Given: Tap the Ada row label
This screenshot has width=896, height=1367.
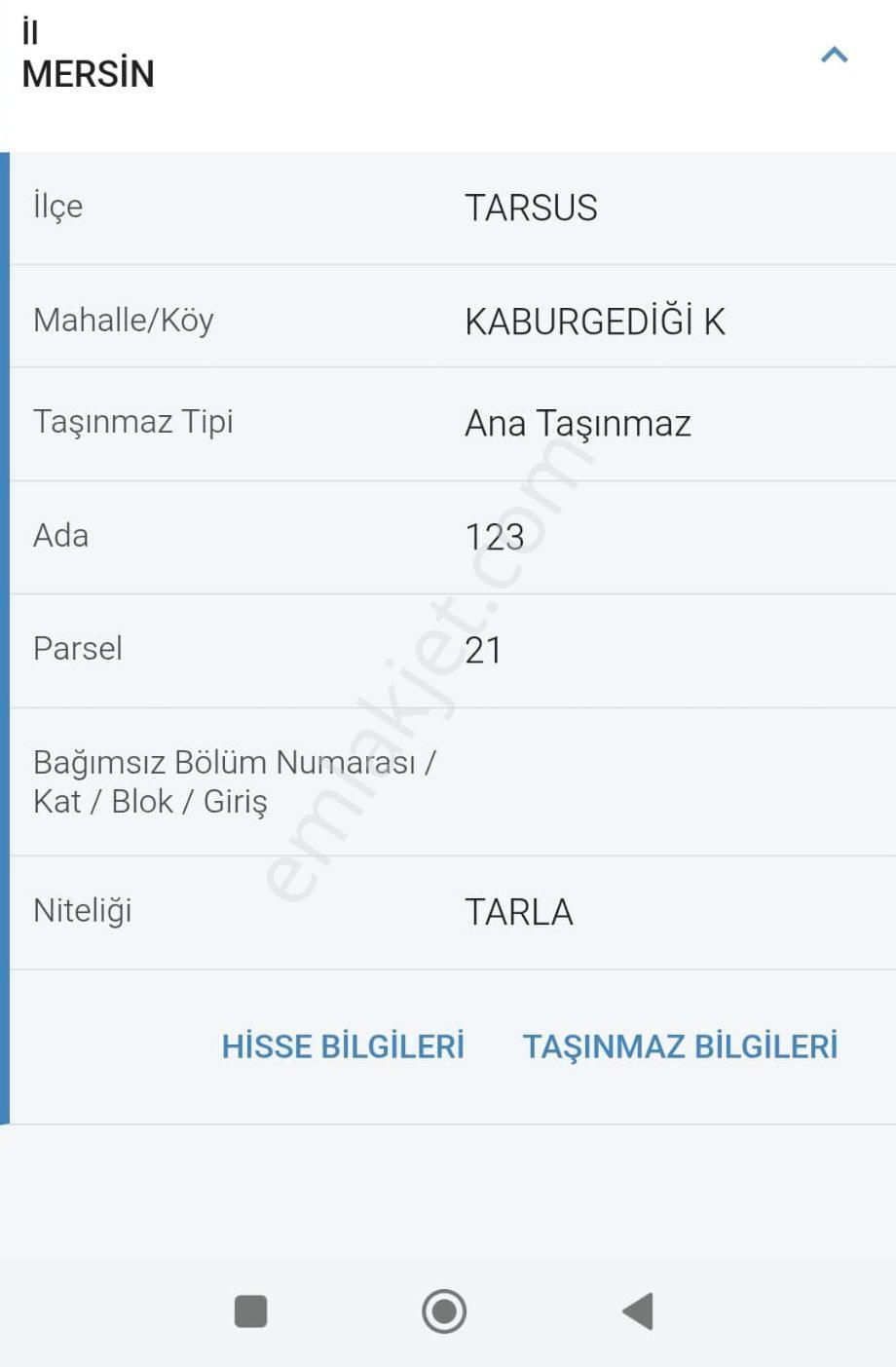Looking at the screenshot, I should point(59,535).
